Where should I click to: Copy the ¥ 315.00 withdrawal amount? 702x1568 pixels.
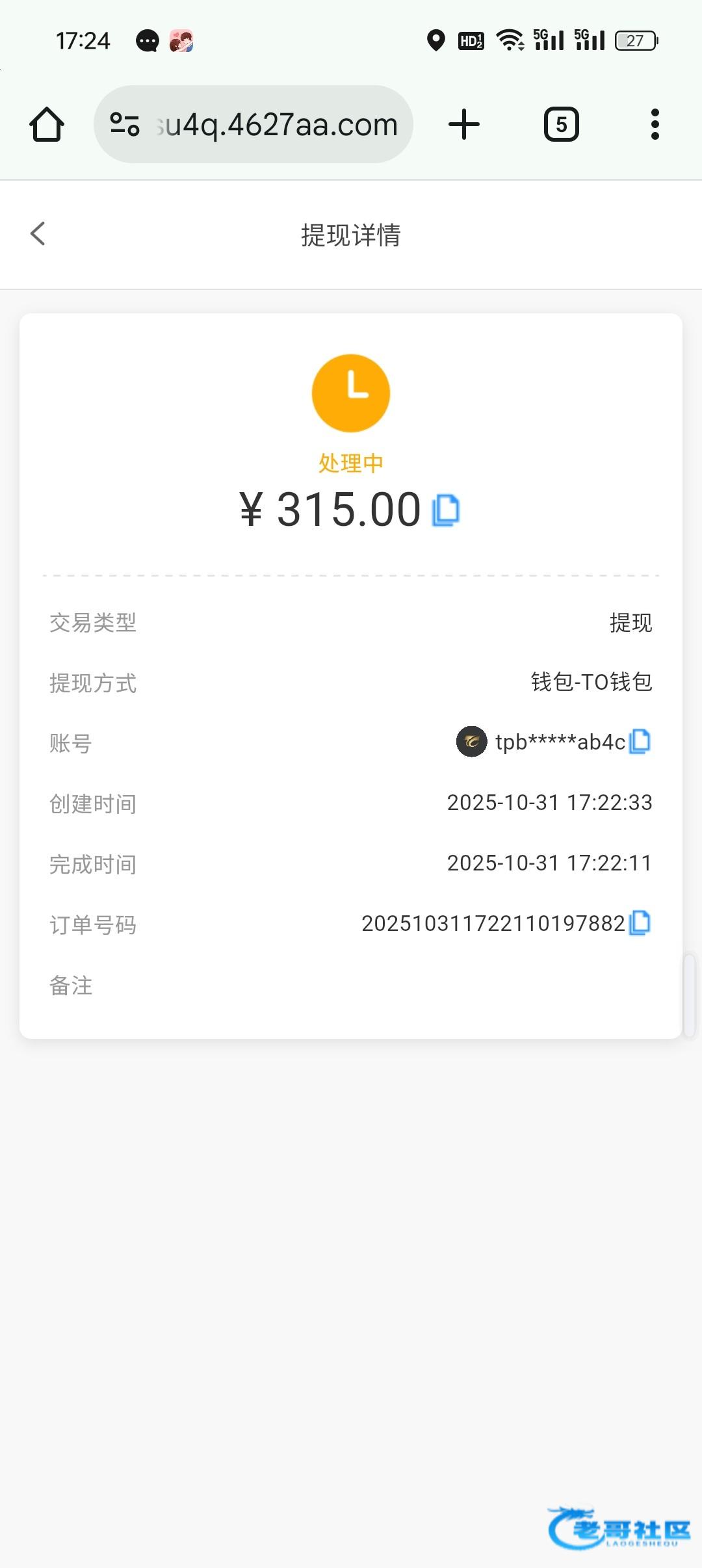446,510
